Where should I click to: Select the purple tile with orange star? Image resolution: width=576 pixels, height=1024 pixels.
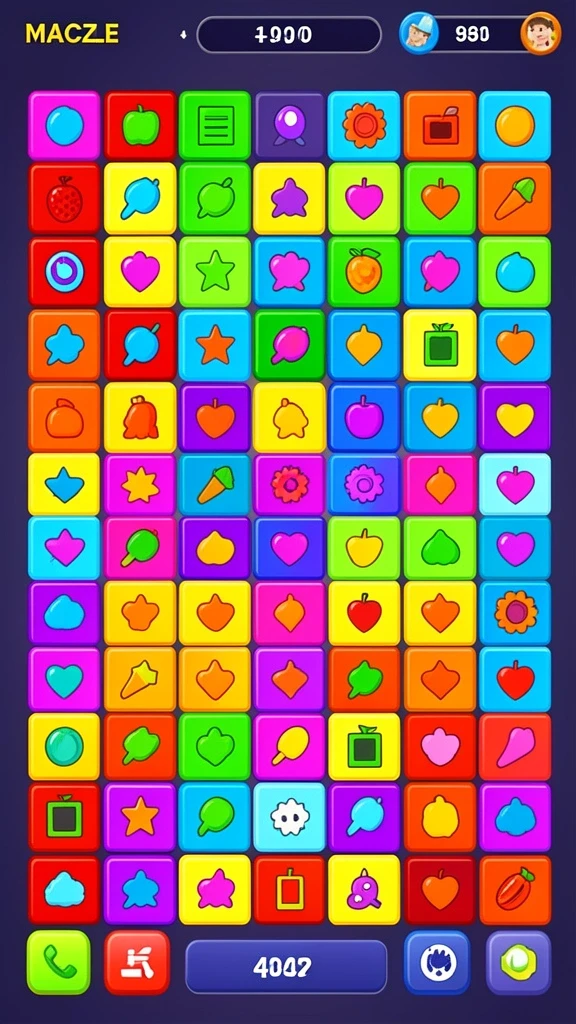coord(140,816)
